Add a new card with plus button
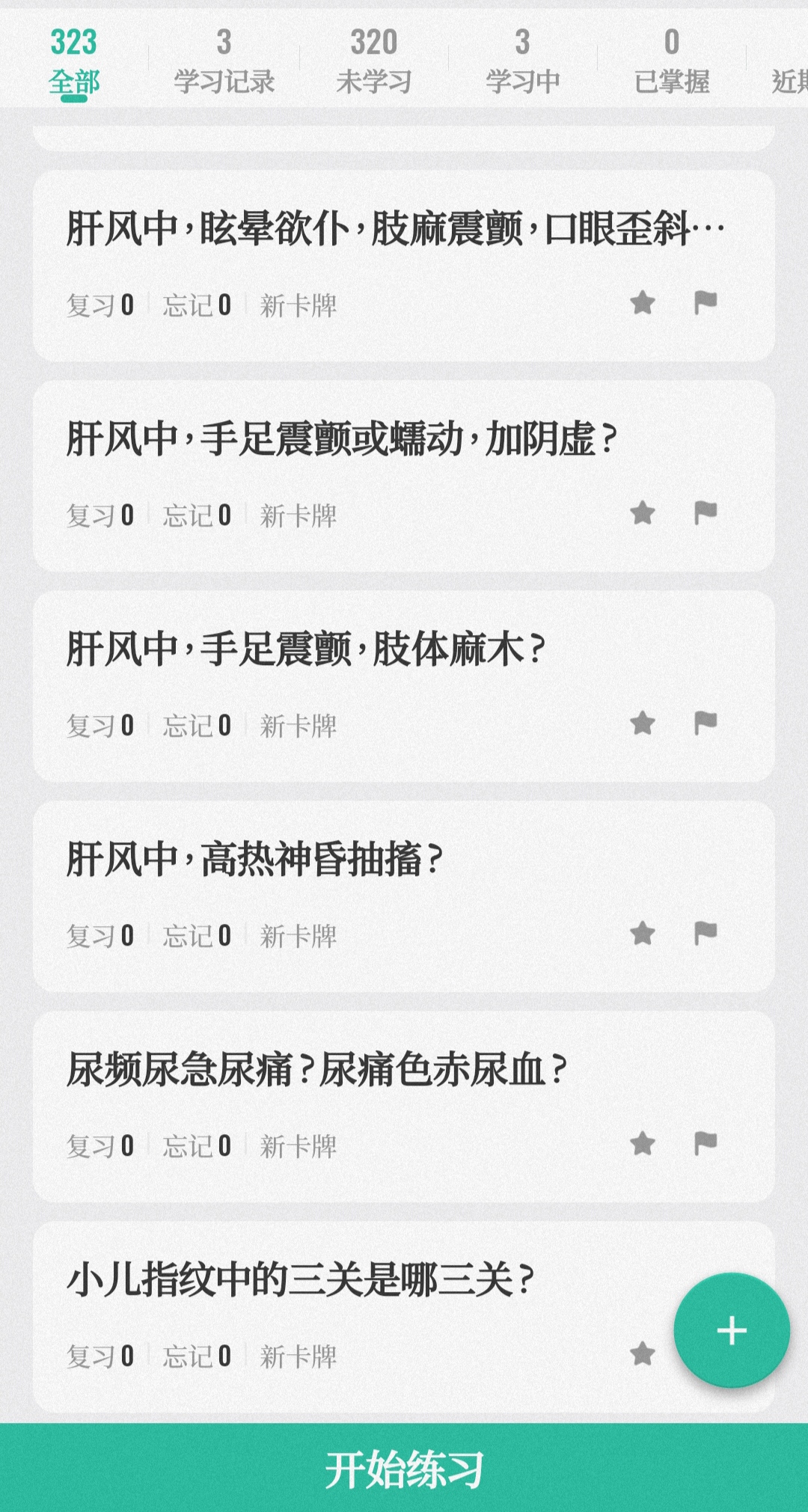 pos(731,1330)
